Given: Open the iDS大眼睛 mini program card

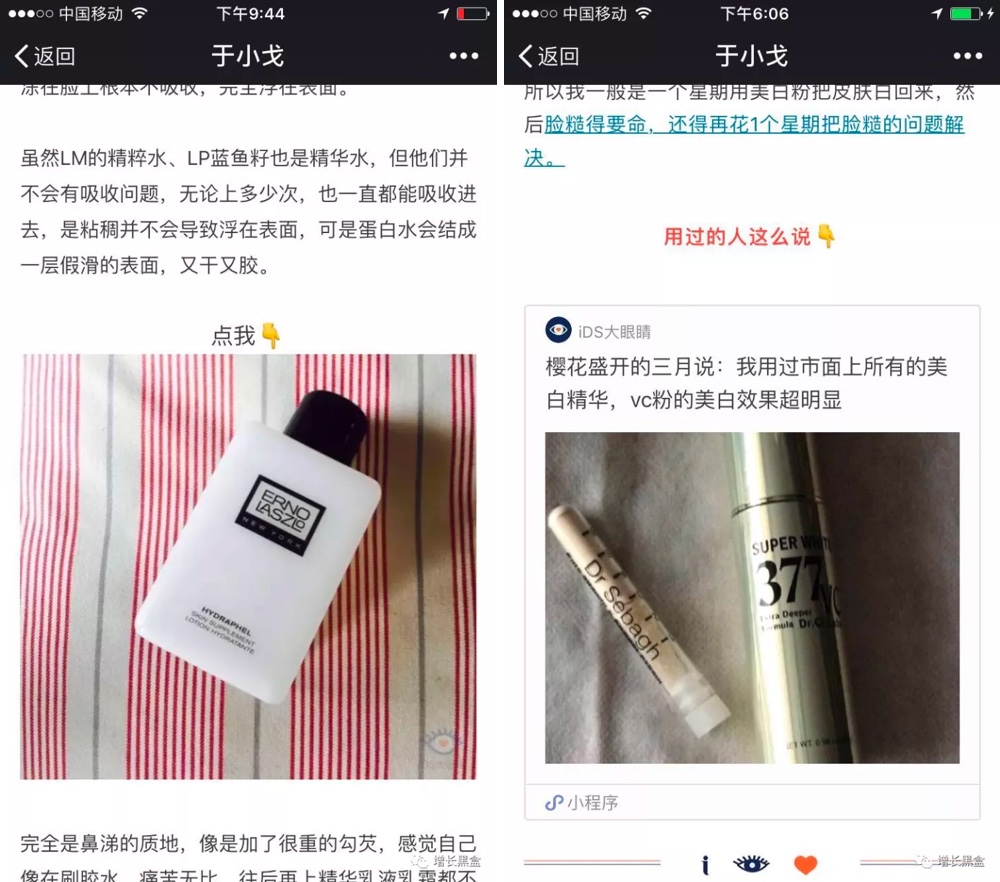Looking at the screenshot, I should 752,560.
